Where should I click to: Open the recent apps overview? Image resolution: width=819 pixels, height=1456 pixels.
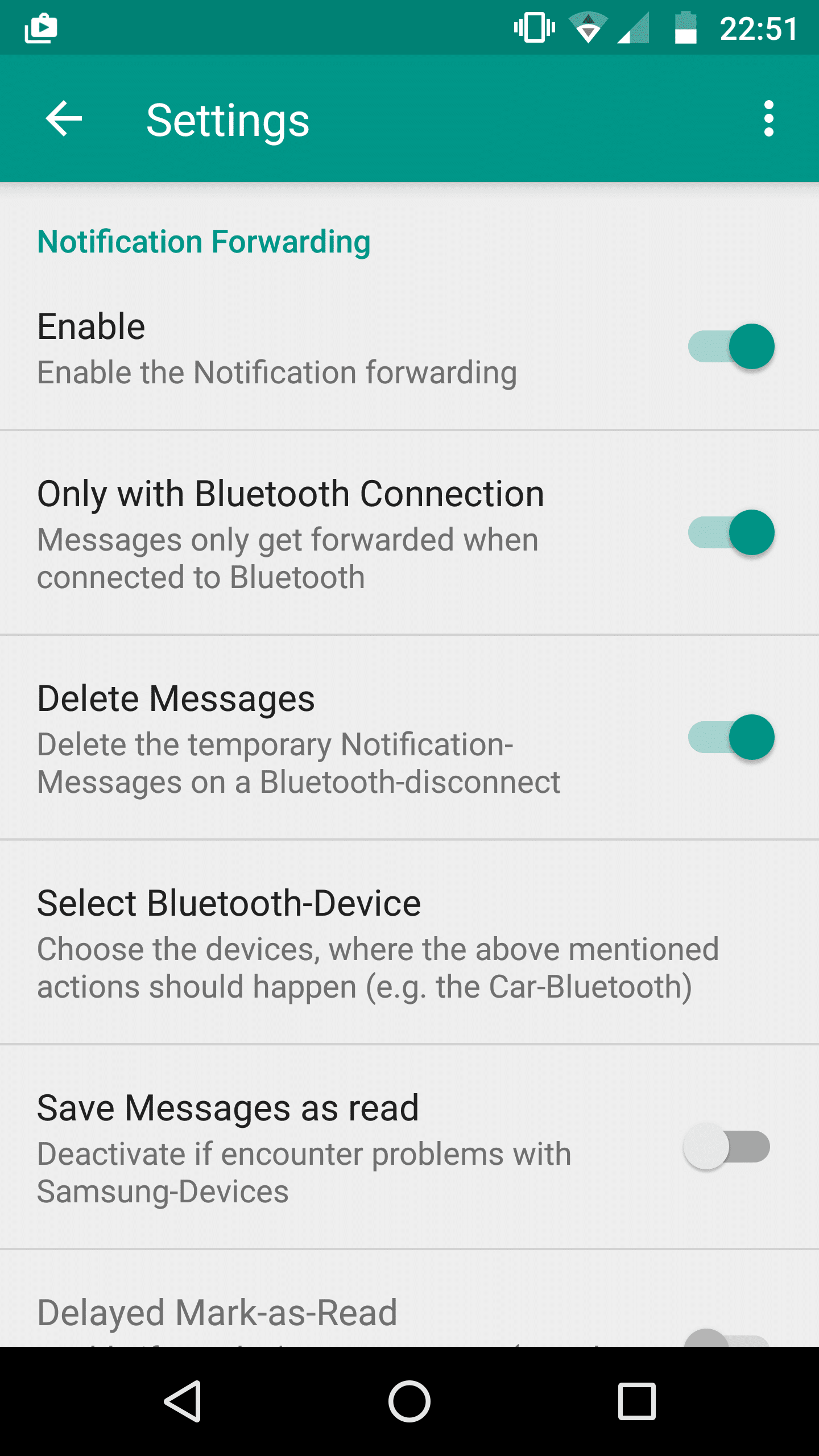tap(637, 1401)
